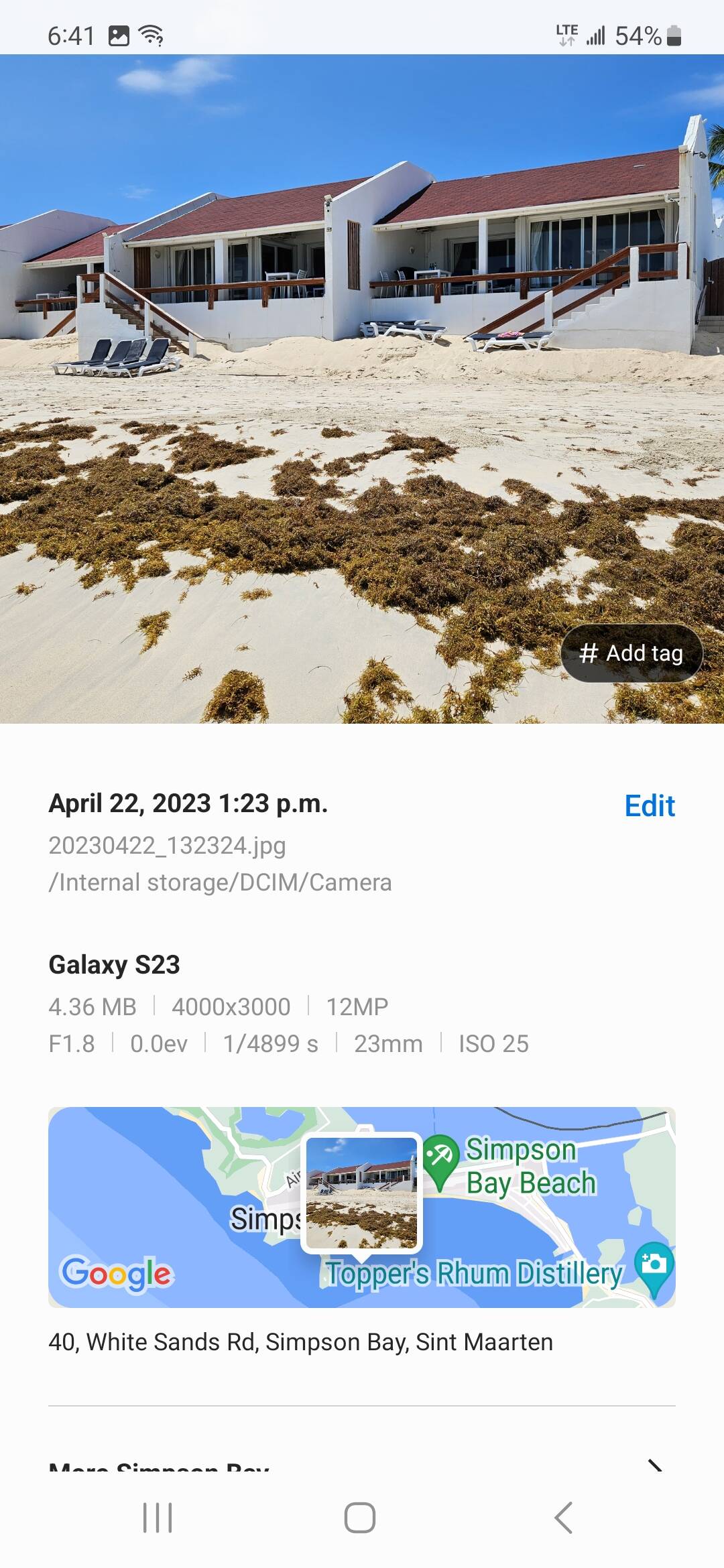Go back using the system back button
This screenshot has height=1568, width=724.
pyautogui.click(x=564, y=1518)
